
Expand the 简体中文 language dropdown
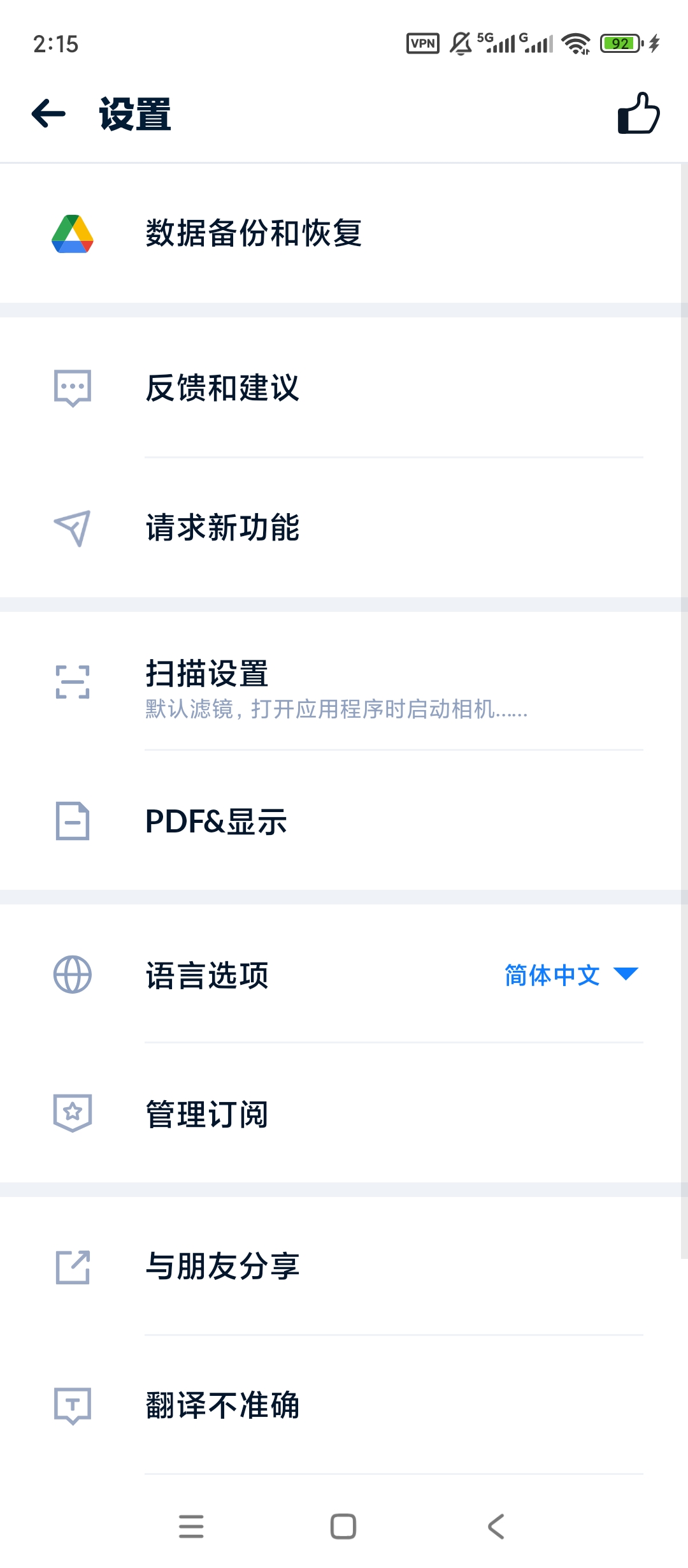coord(571,975)
